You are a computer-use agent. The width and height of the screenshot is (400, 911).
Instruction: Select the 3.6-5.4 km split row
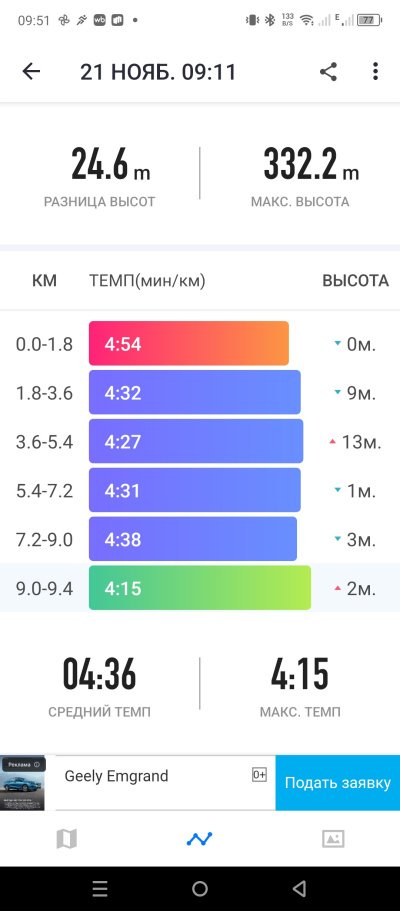(x=200, y=442)
